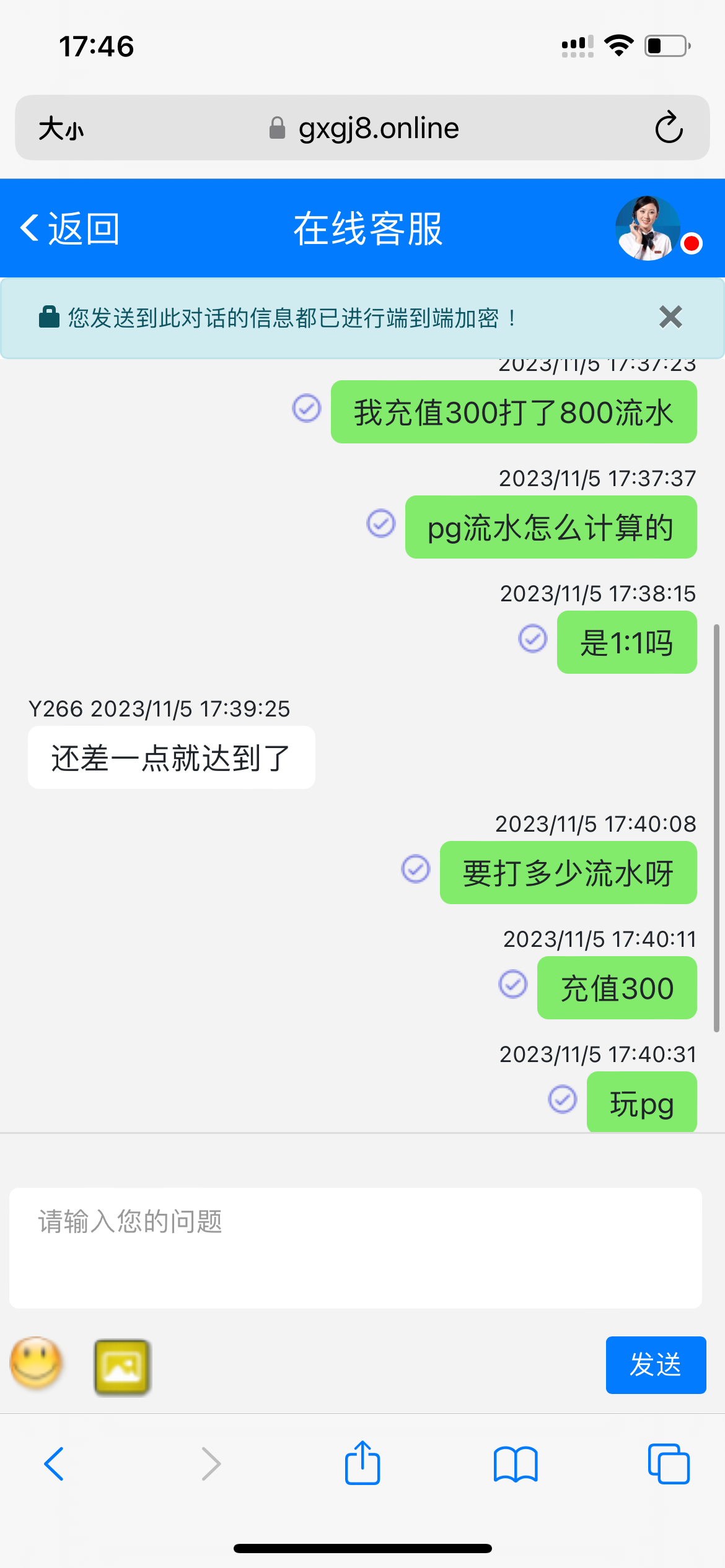Open Safari's 大小 page settings menu
Screen dimensions: 725x1568
pyautogui.click(x=61, y=129)
